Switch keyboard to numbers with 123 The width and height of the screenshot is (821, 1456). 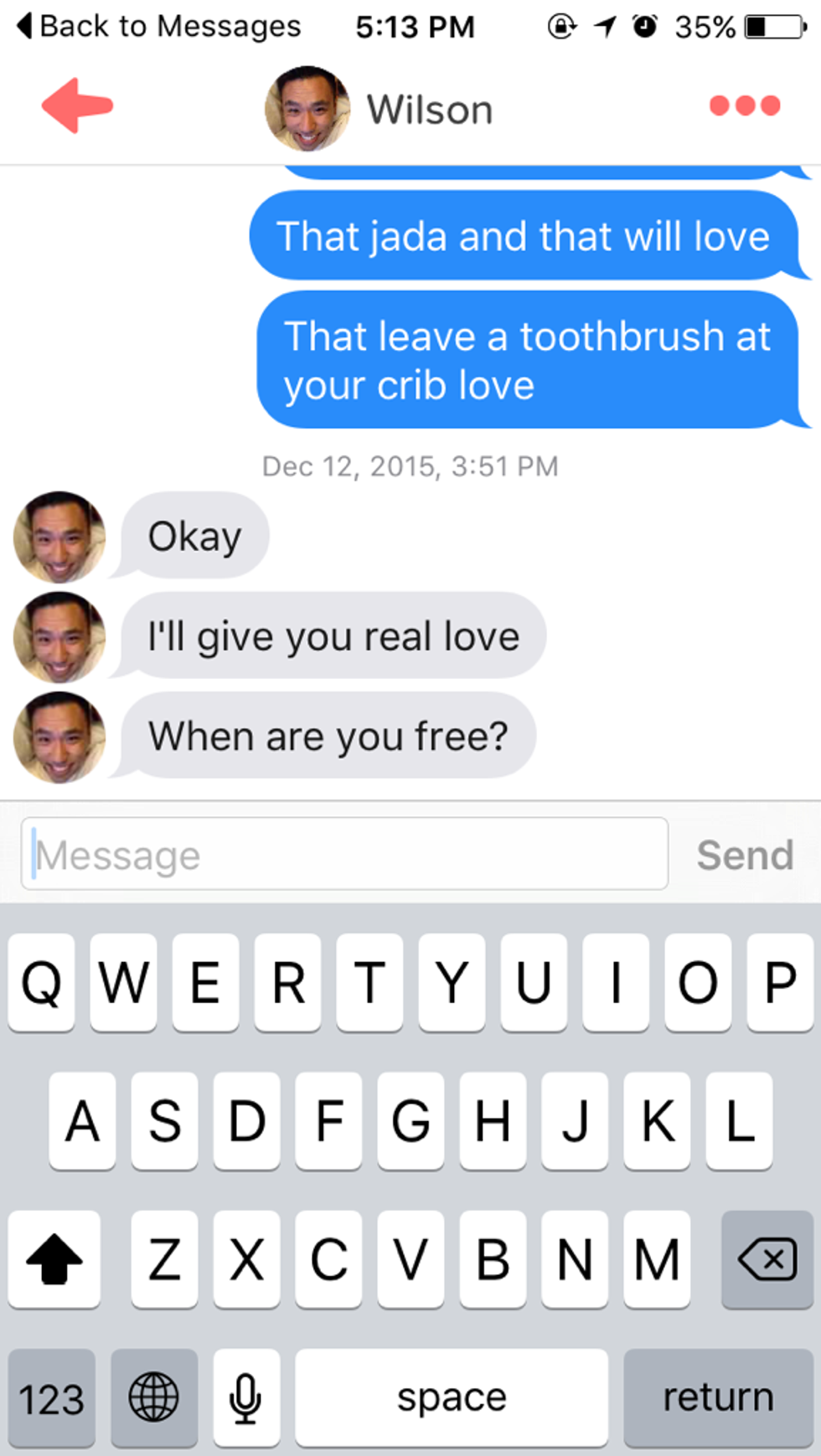[52, 1398]
